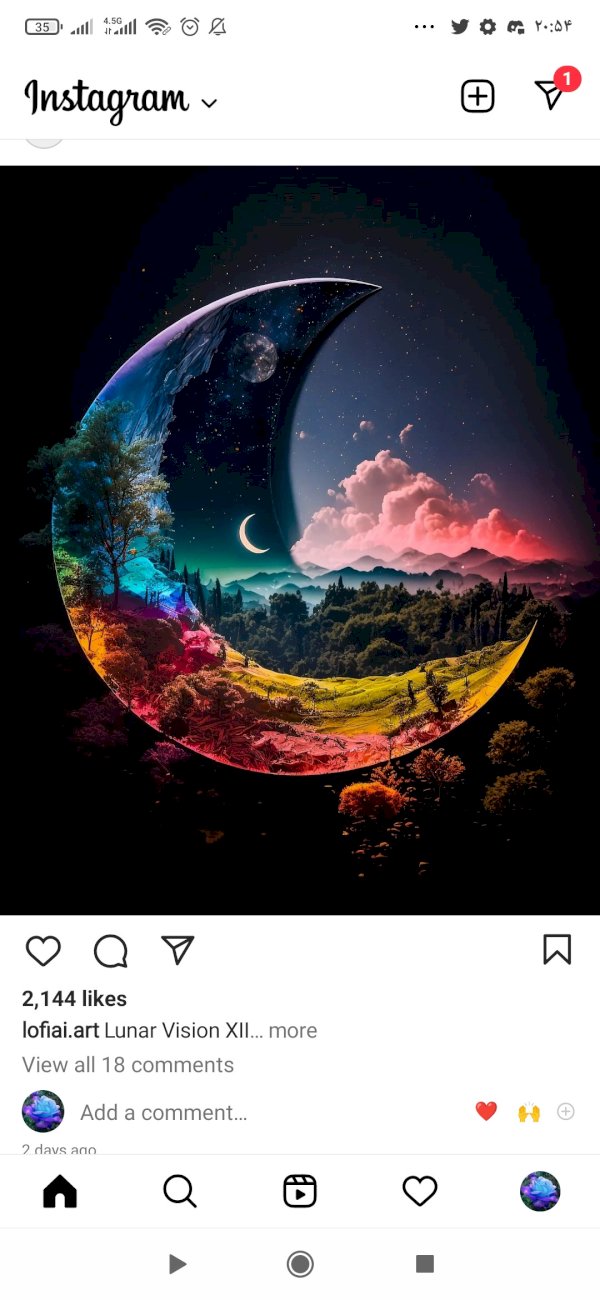This screenshot has height=1300, width=600.
Task: Open more emoji options plus icon
Action: (566, 1111)
